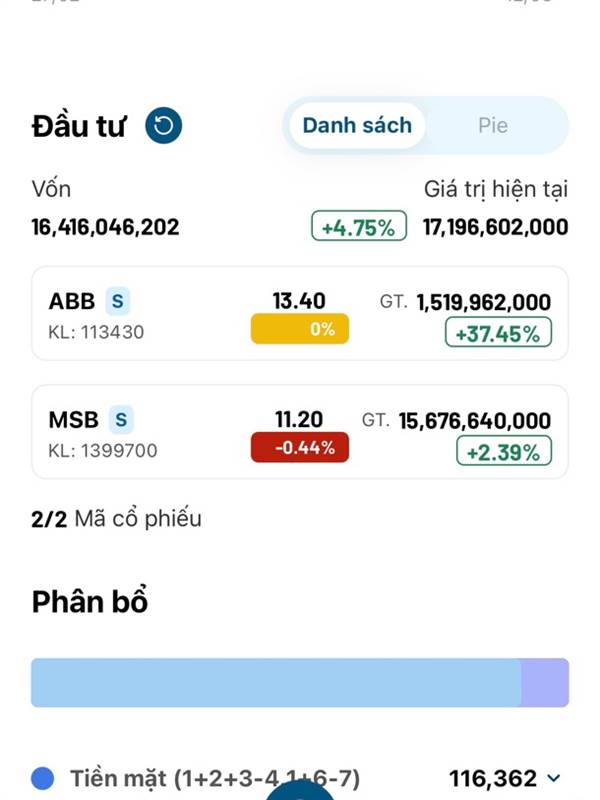Screen dimensions: 600x800
Task: Switch to the Pie chart view
Action: 492,126
